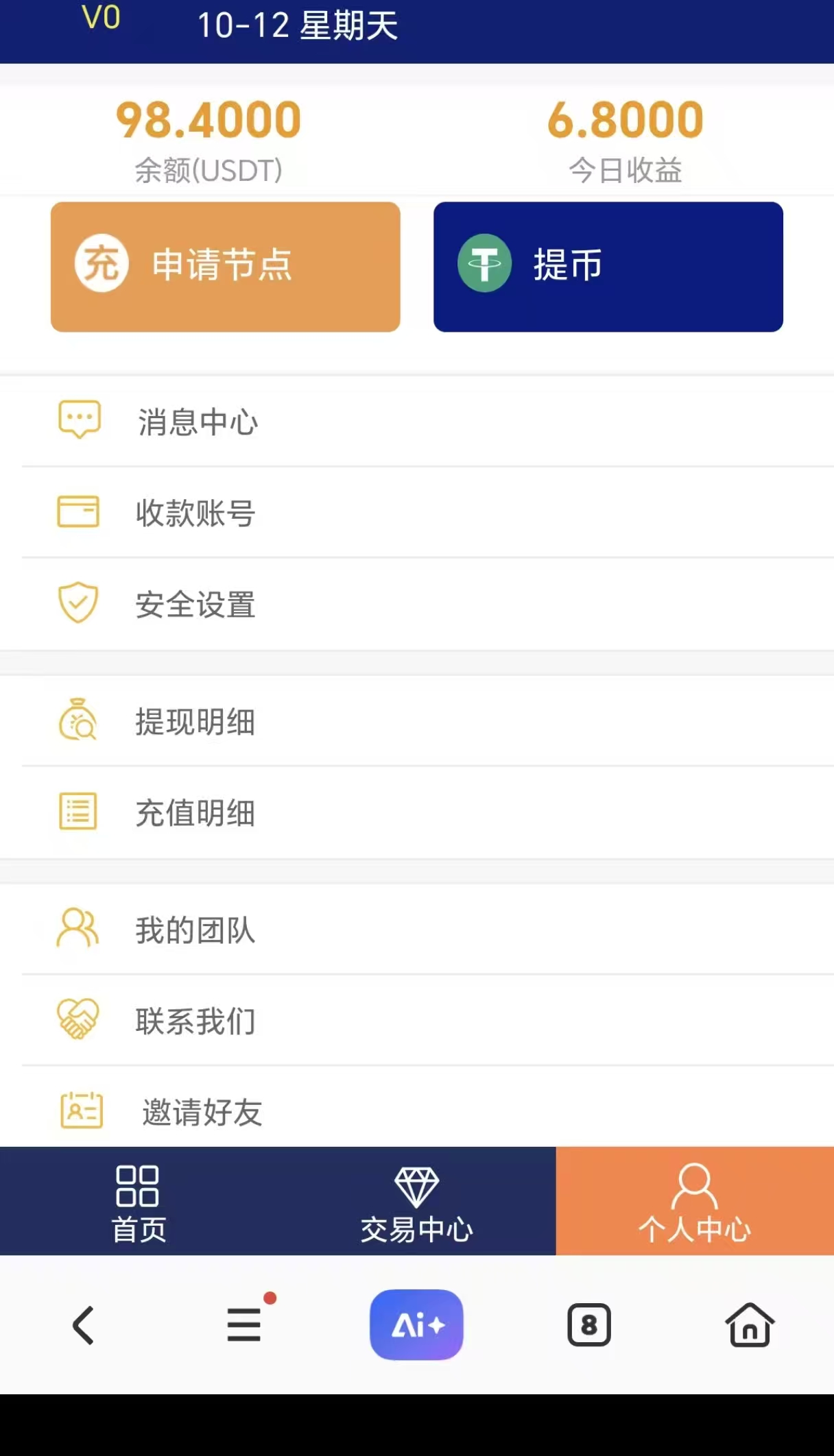Tap the 申请节点 button
This screenshot has height=1456, width=834.
225,267
